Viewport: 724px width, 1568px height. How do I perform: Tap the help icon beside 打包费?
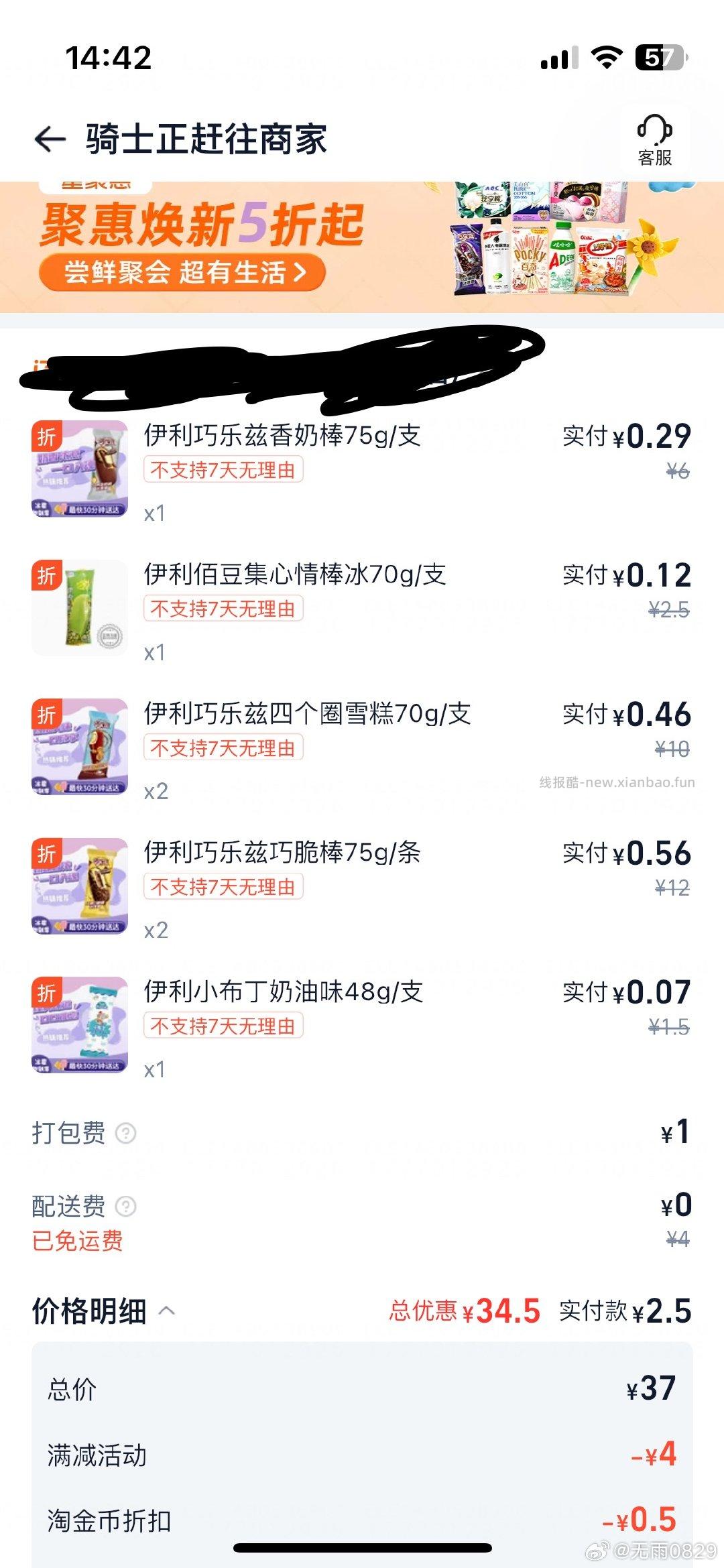(x=125, y=1132)
